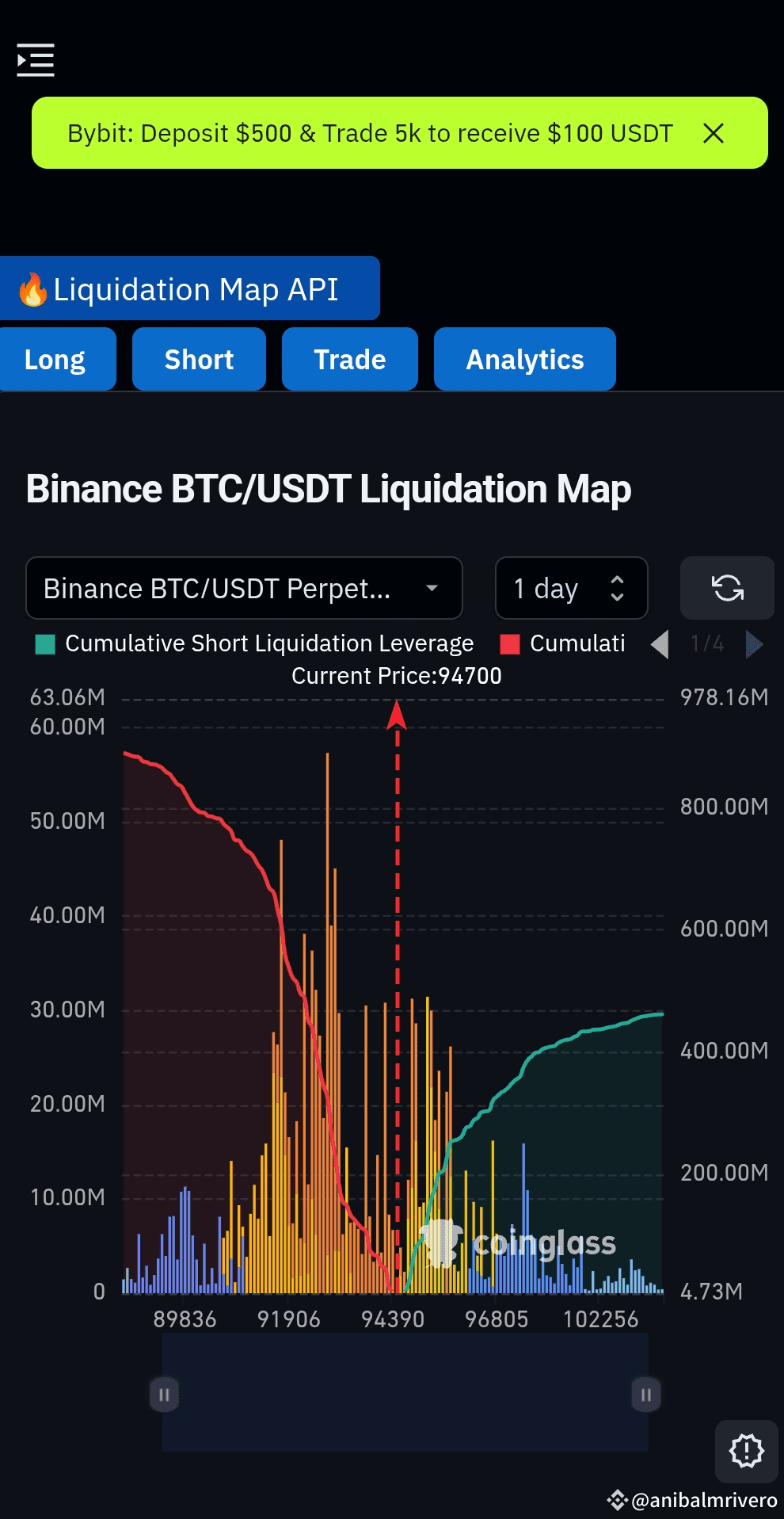The image size is (784, 1519).
Task: Change the 1 day time range
Action: 571,588
